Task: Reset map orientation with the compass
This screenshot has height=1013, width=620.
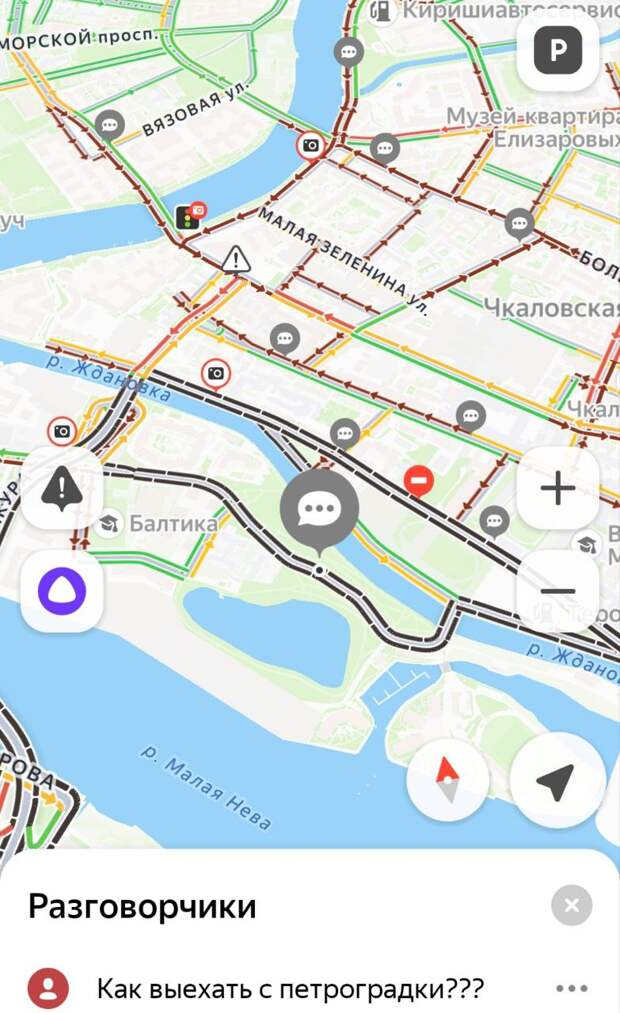Action: (x=447, y=780)
